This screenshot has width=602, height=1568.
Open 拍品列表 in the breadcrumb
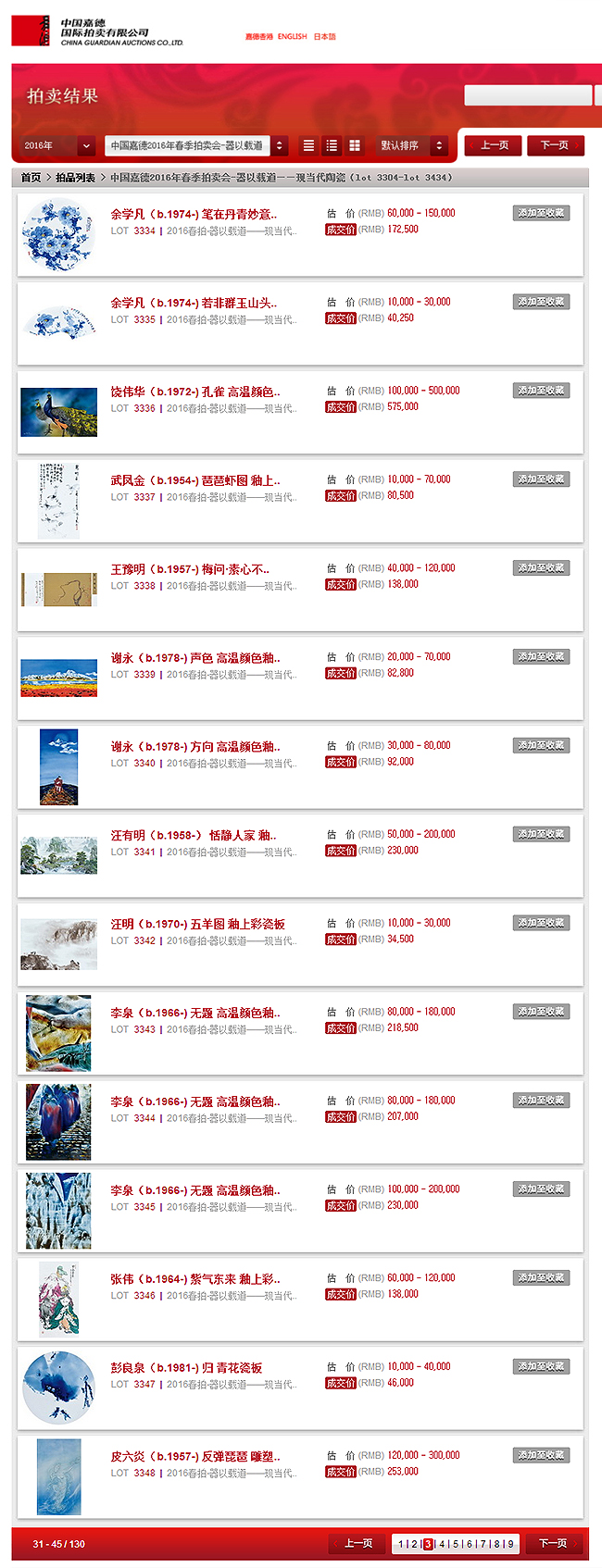[x=75, y=178]
